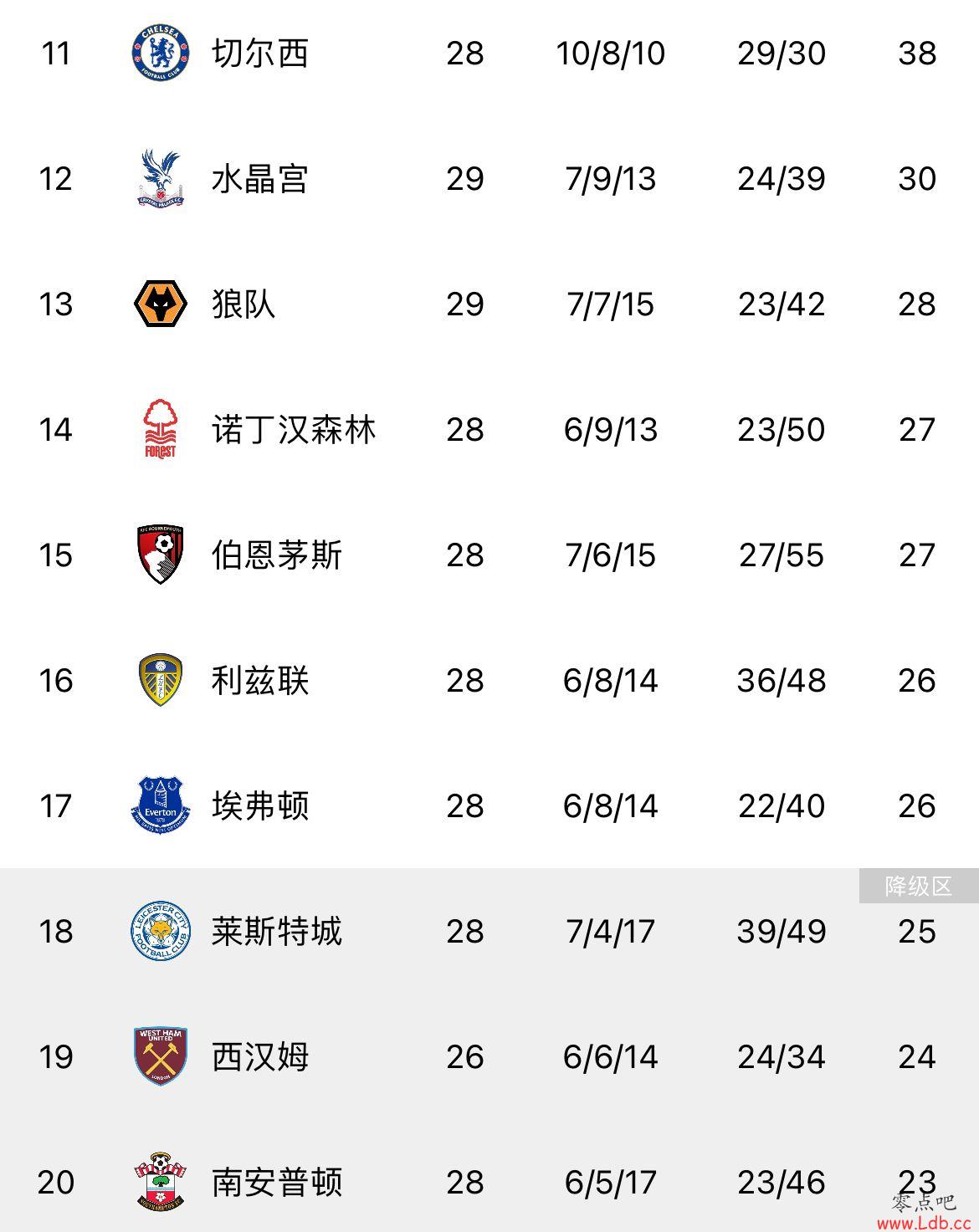Open the 莱斯特城 team row

click(276, 932)
